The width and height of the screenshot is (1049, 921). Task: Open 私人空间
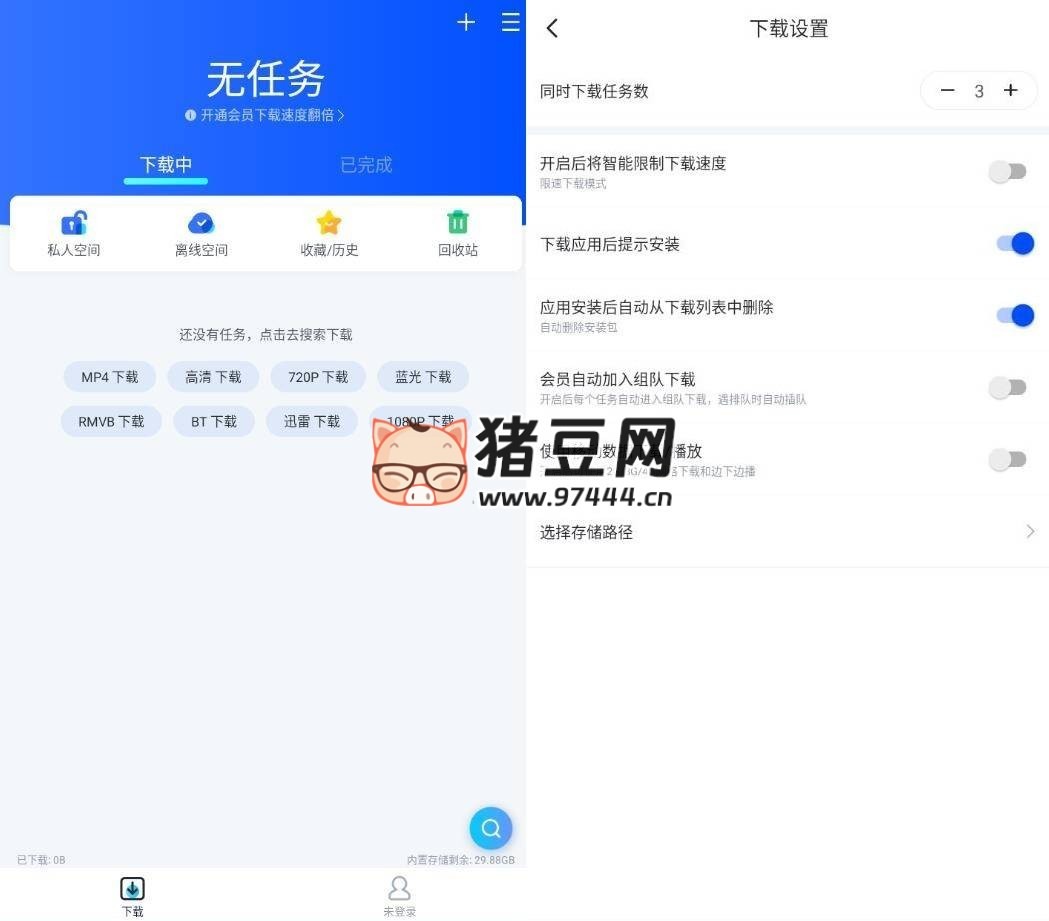click(74, 234)
